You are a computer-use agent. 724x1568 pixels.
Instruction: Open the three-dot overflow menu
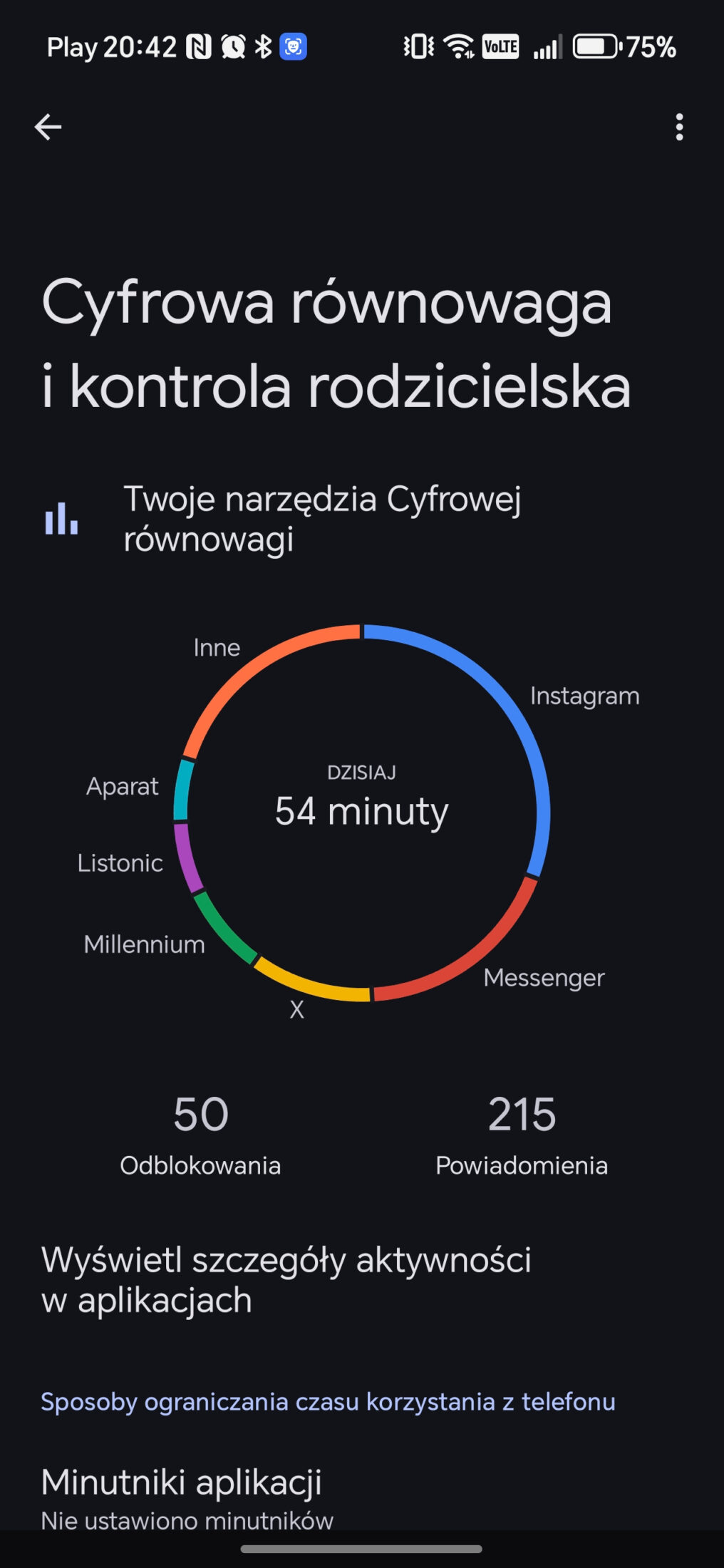point(679,128)
